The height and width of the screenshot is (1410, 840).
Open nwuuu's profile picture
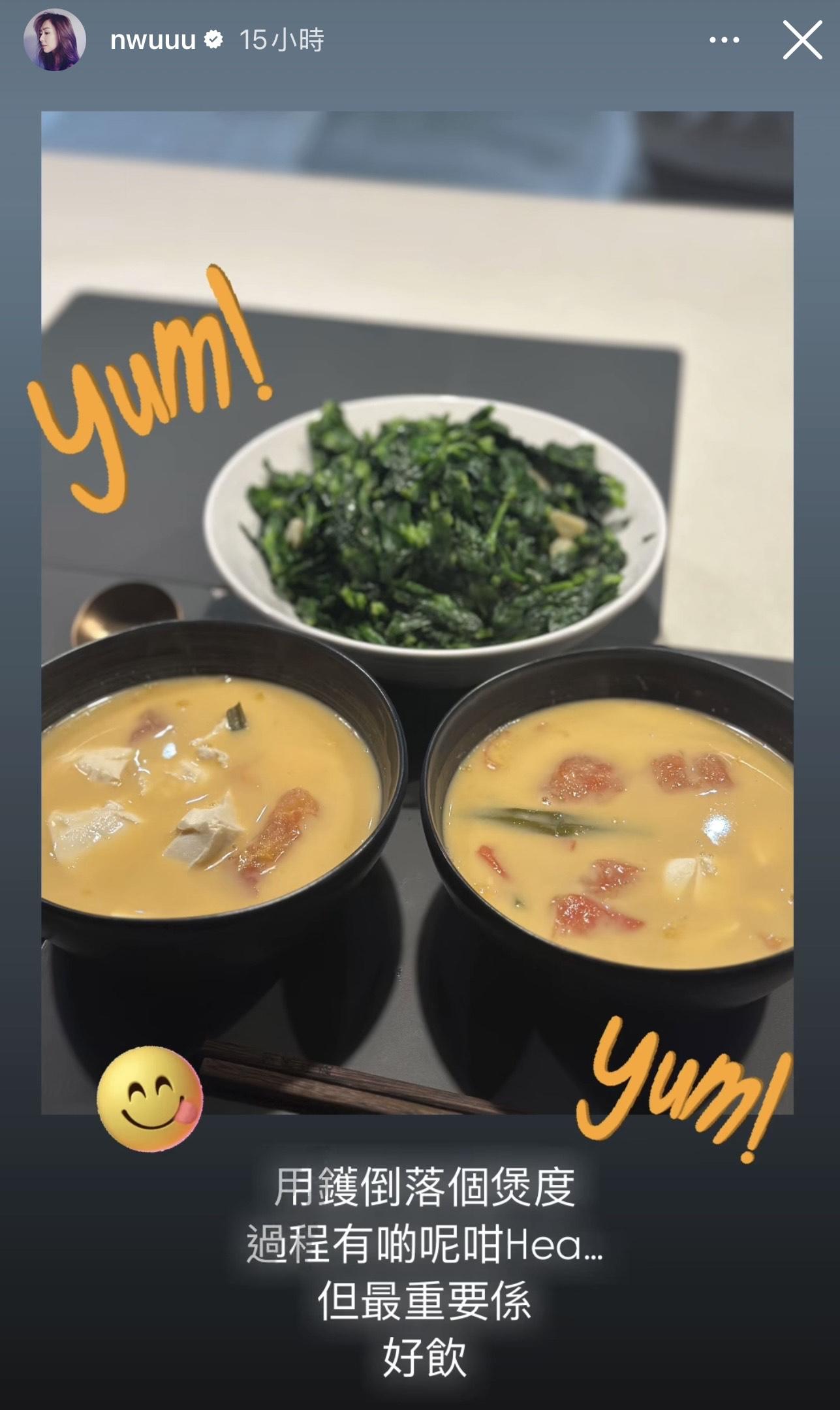pyautogui.click(x=55, y=40)
